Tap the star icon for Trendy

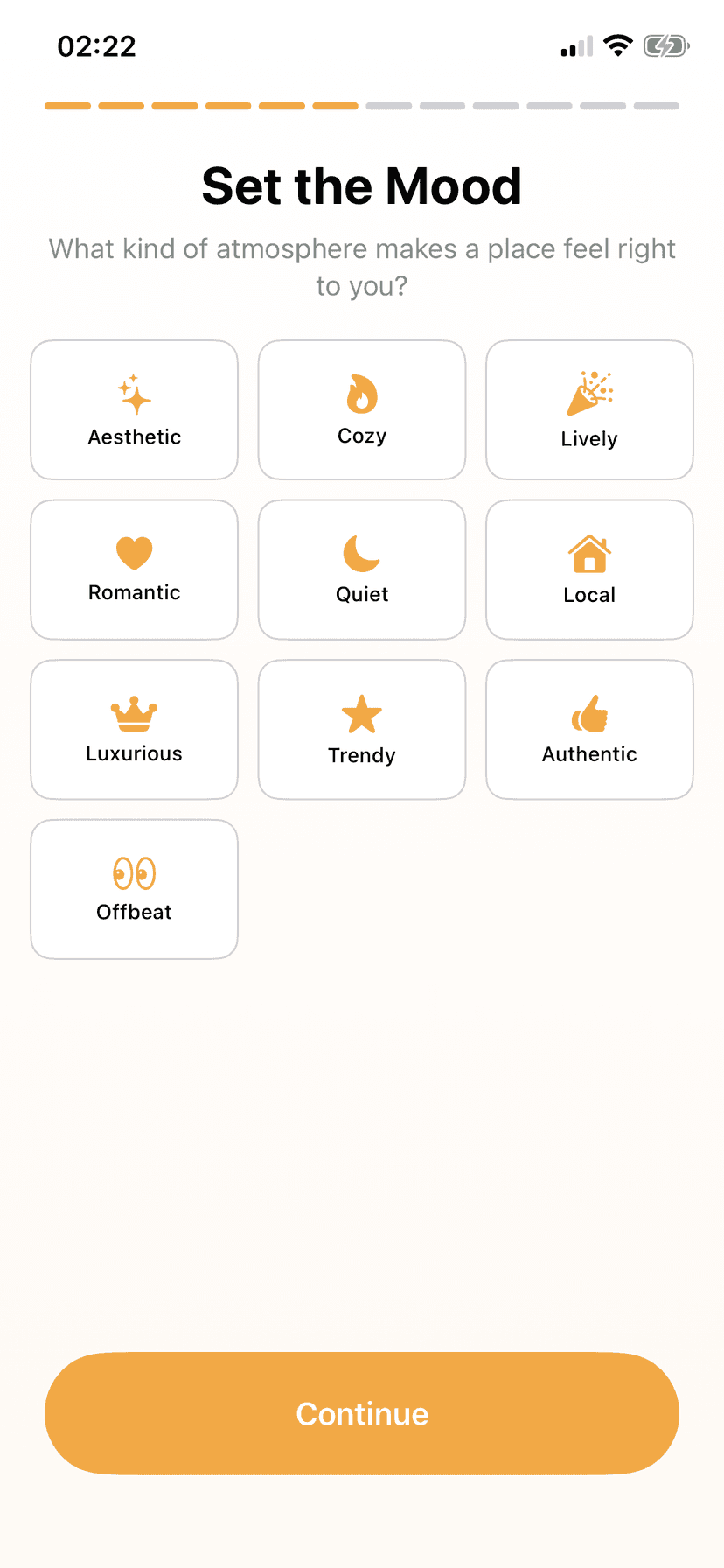[361, 712]
